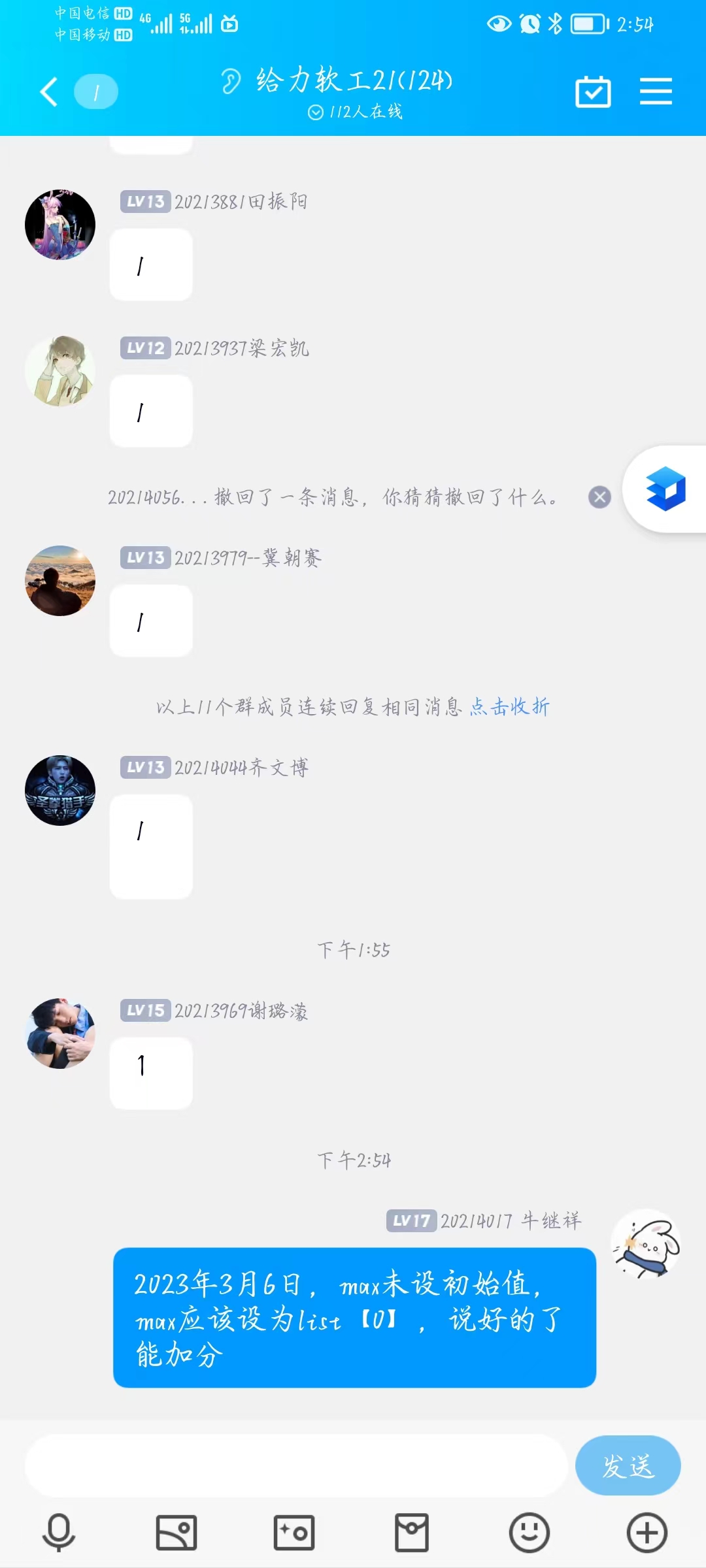Open 冀朝赛's profile picture
The width and height of the screenshot is (706, 1568).
60,581
